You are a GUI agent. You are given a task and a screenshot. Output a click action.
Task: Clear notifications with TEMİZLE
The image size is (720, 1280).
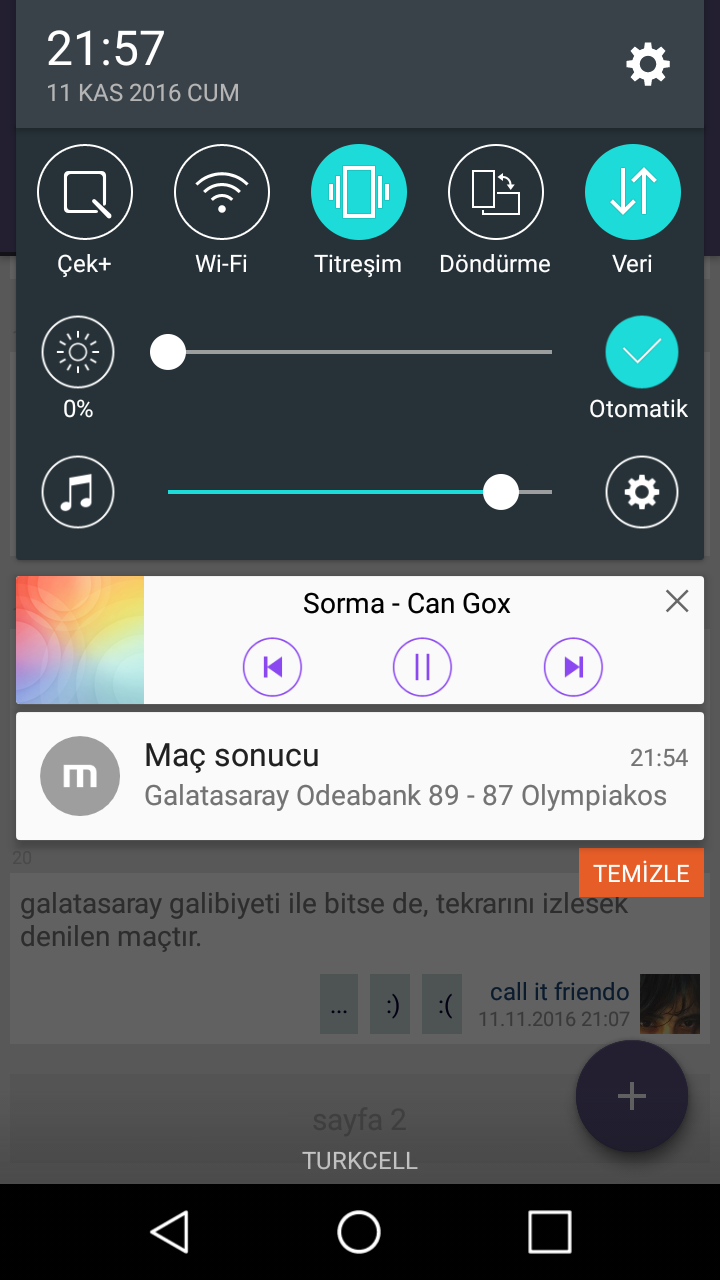pyautogui.click(x=641, y=873)
